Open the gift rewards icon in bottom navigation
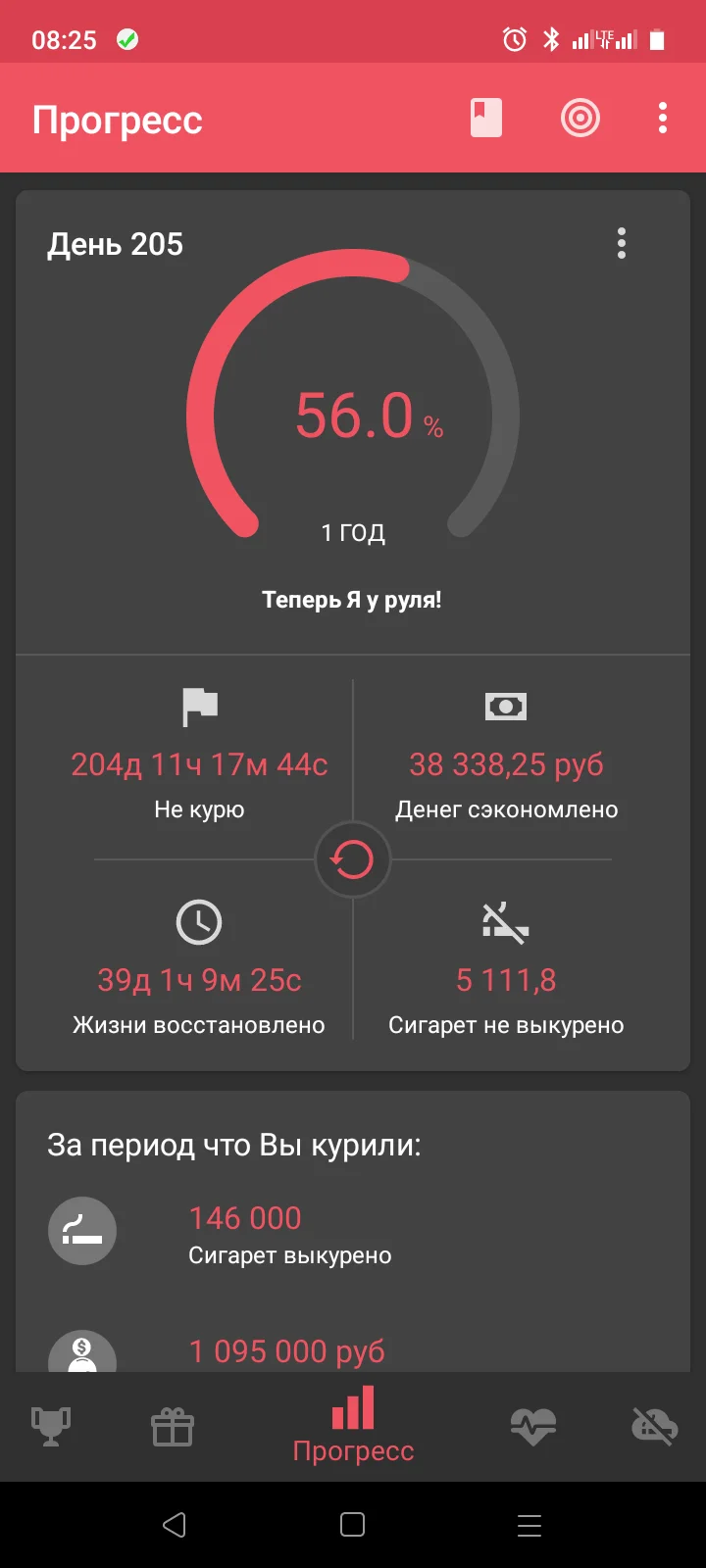Viewport: 706px width, 1568px height. click(x=173, y=1427)
